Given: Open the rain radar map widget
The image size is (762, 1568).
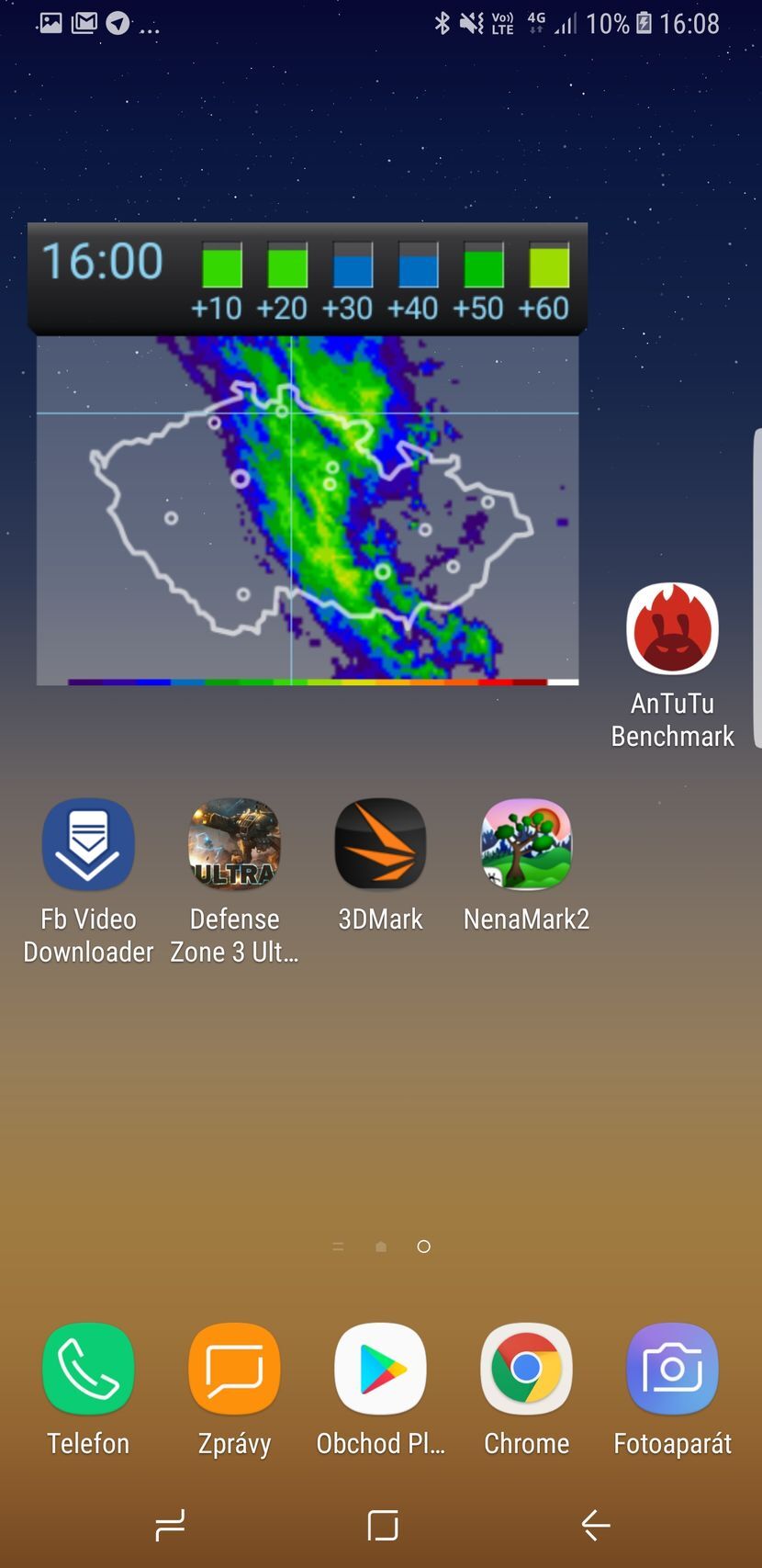Looking at the screenshot, I should (x=308, y=510).
